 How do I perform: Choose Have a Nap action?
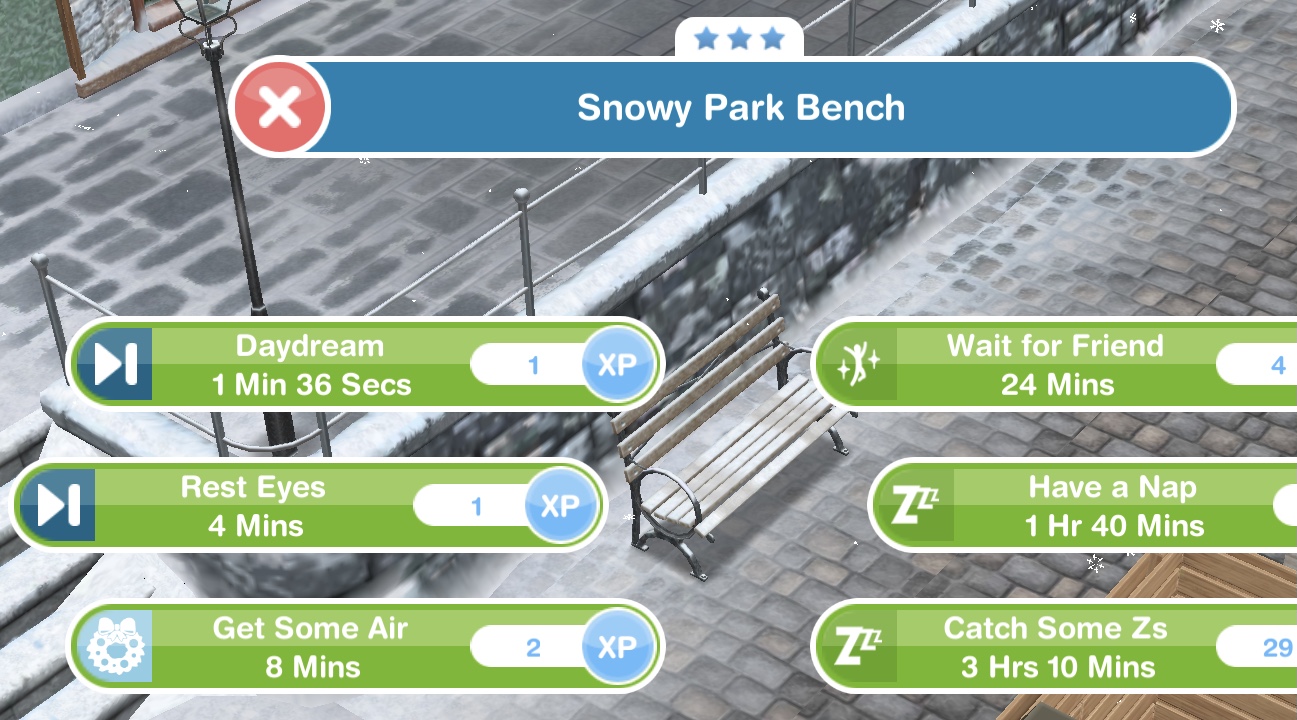1112,506
